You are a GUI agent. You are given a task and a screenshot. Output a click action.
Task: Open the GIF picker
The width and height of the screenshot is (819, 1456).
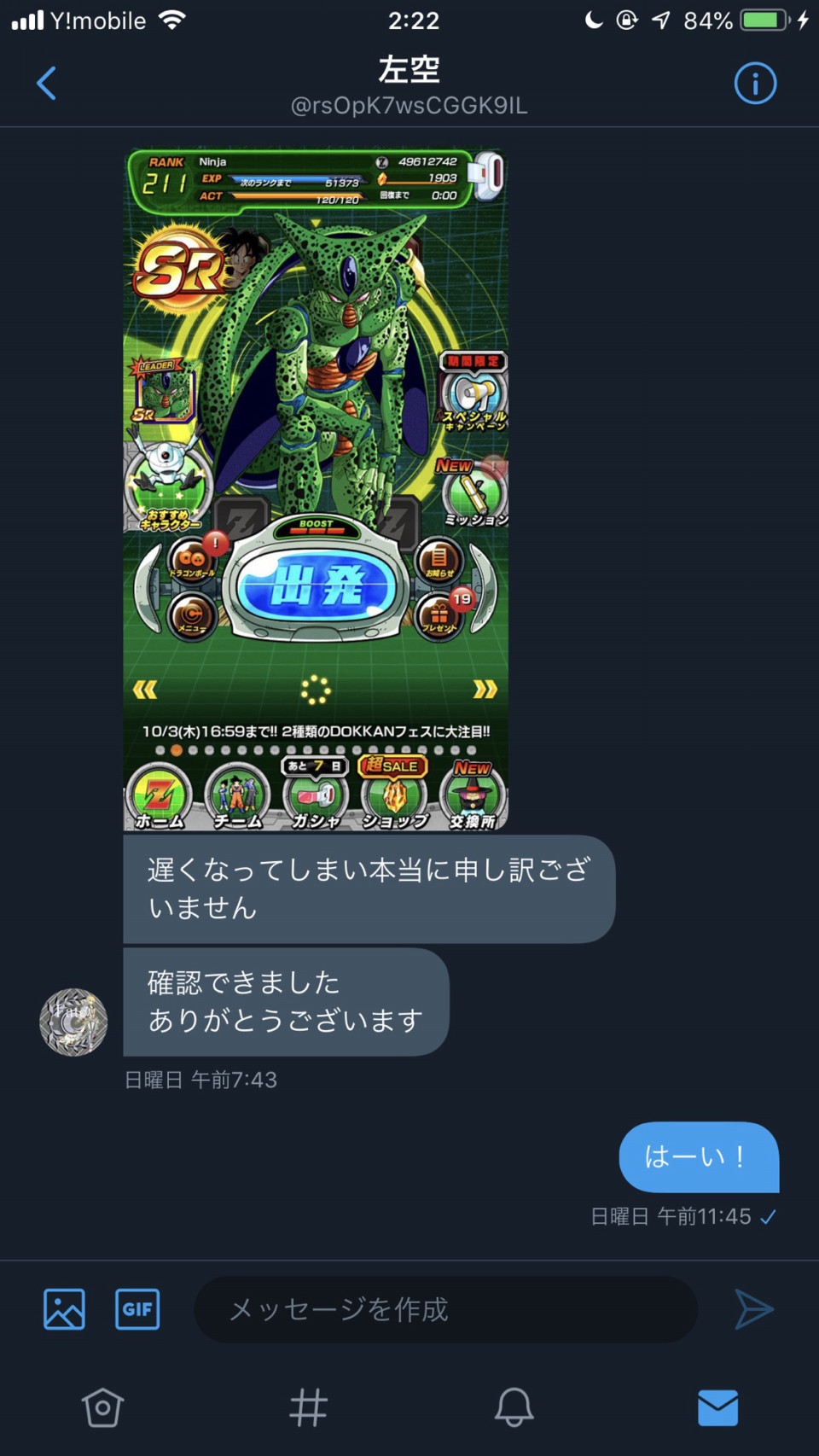coord(137,1308)
